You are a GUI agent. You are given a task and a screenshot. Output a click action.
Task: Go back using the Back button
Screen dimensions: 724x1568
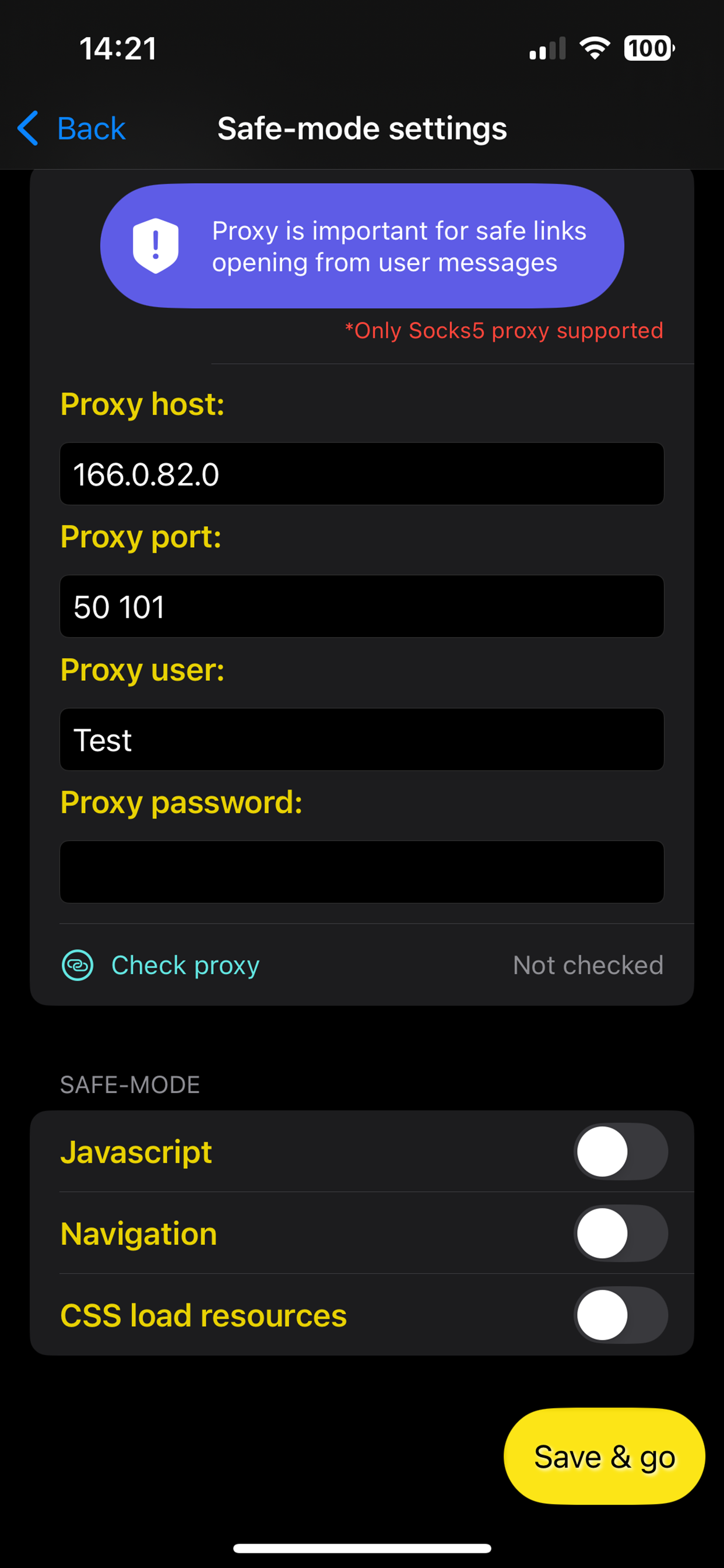pos(71,128)
